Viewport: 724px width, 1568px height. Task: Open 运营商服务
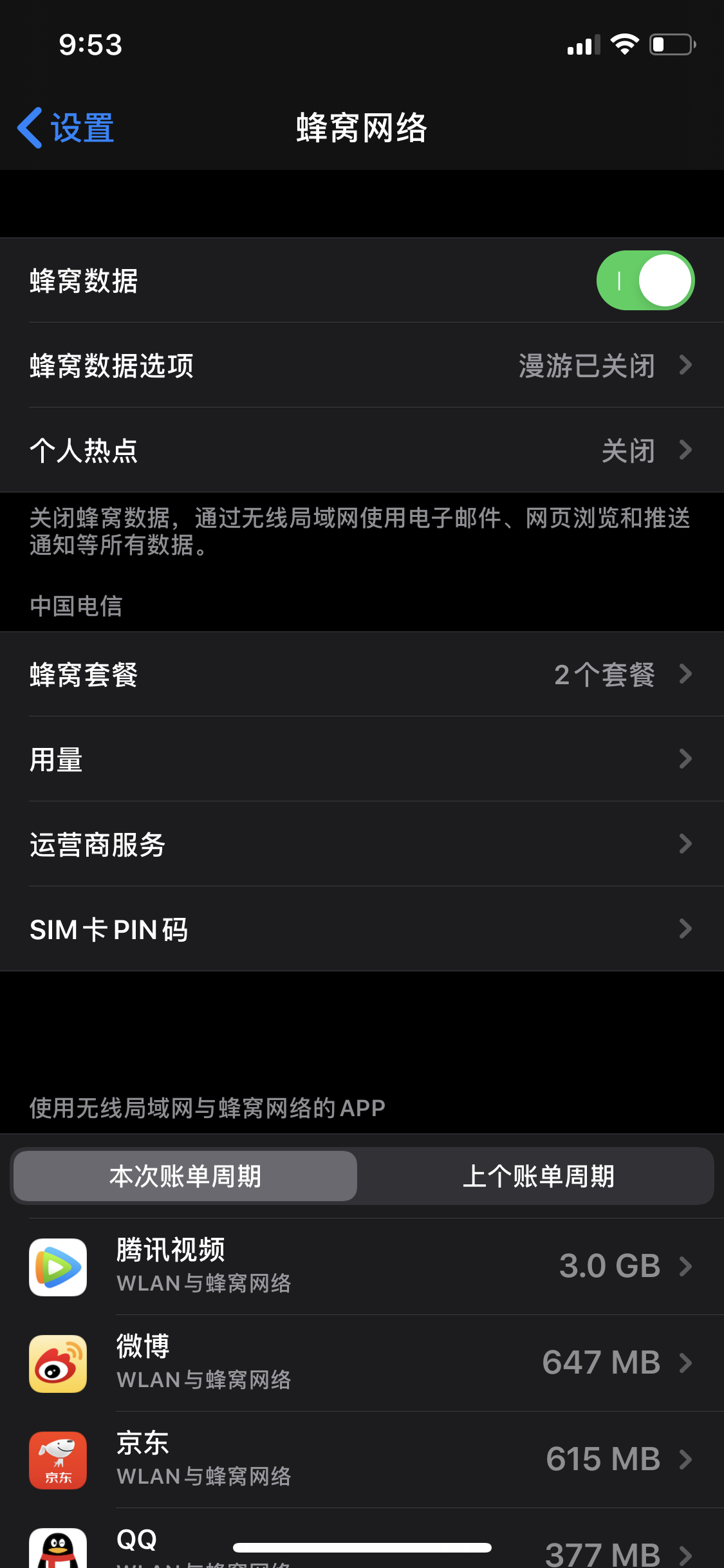pos(362,844)
